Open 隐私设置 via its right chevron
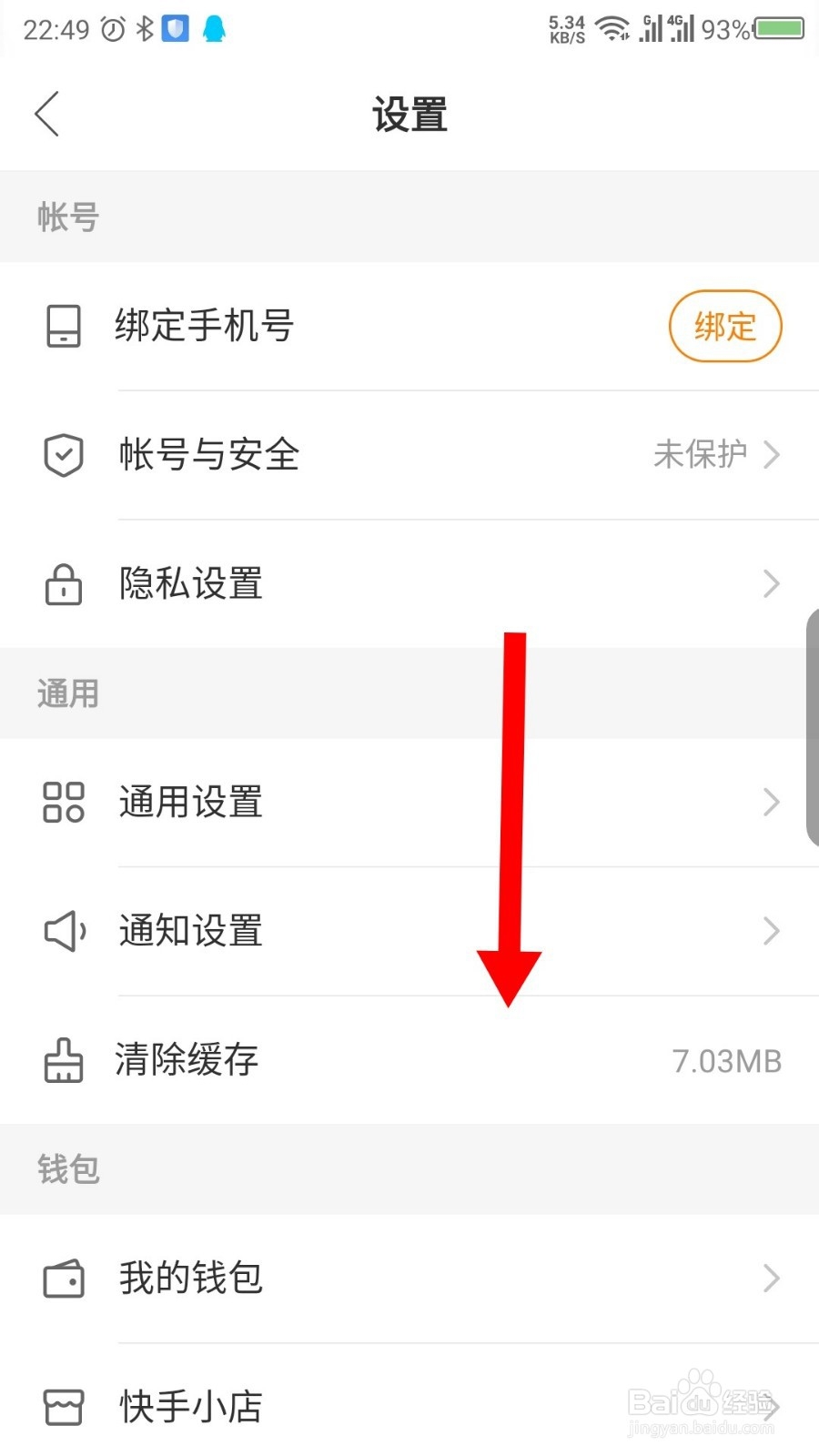 [772, 584]
